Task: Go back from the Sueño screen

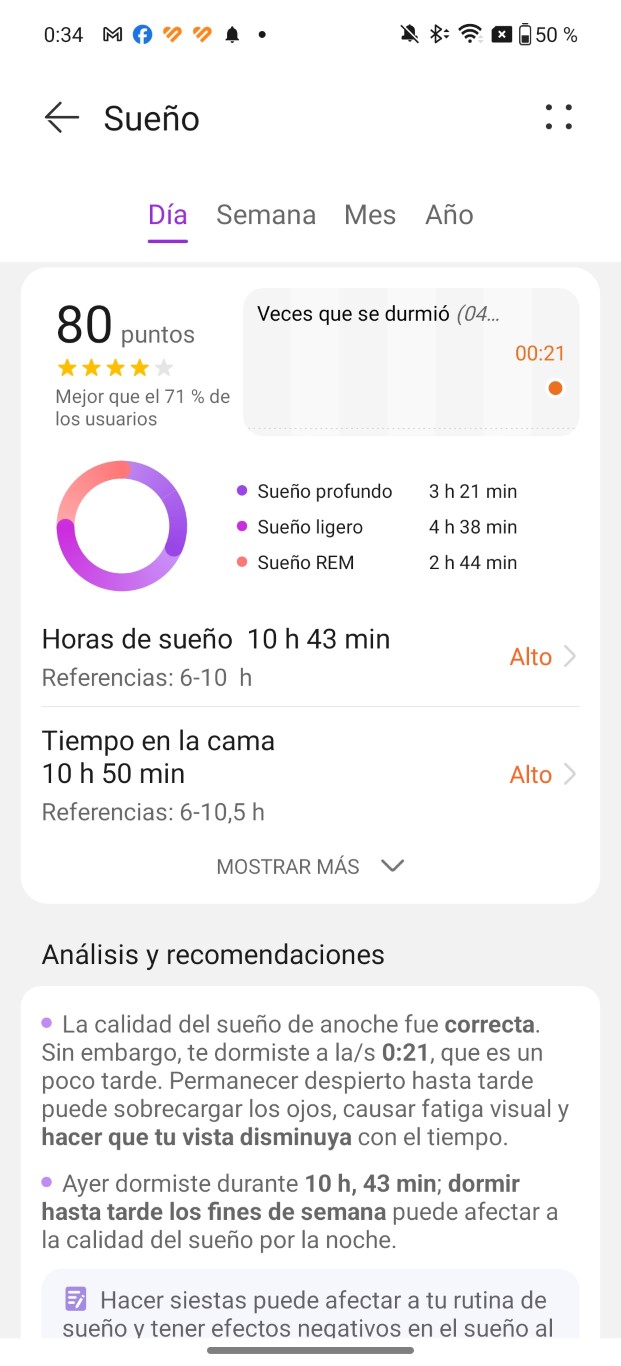Action: pyautogui.click(x=61, y=118)
